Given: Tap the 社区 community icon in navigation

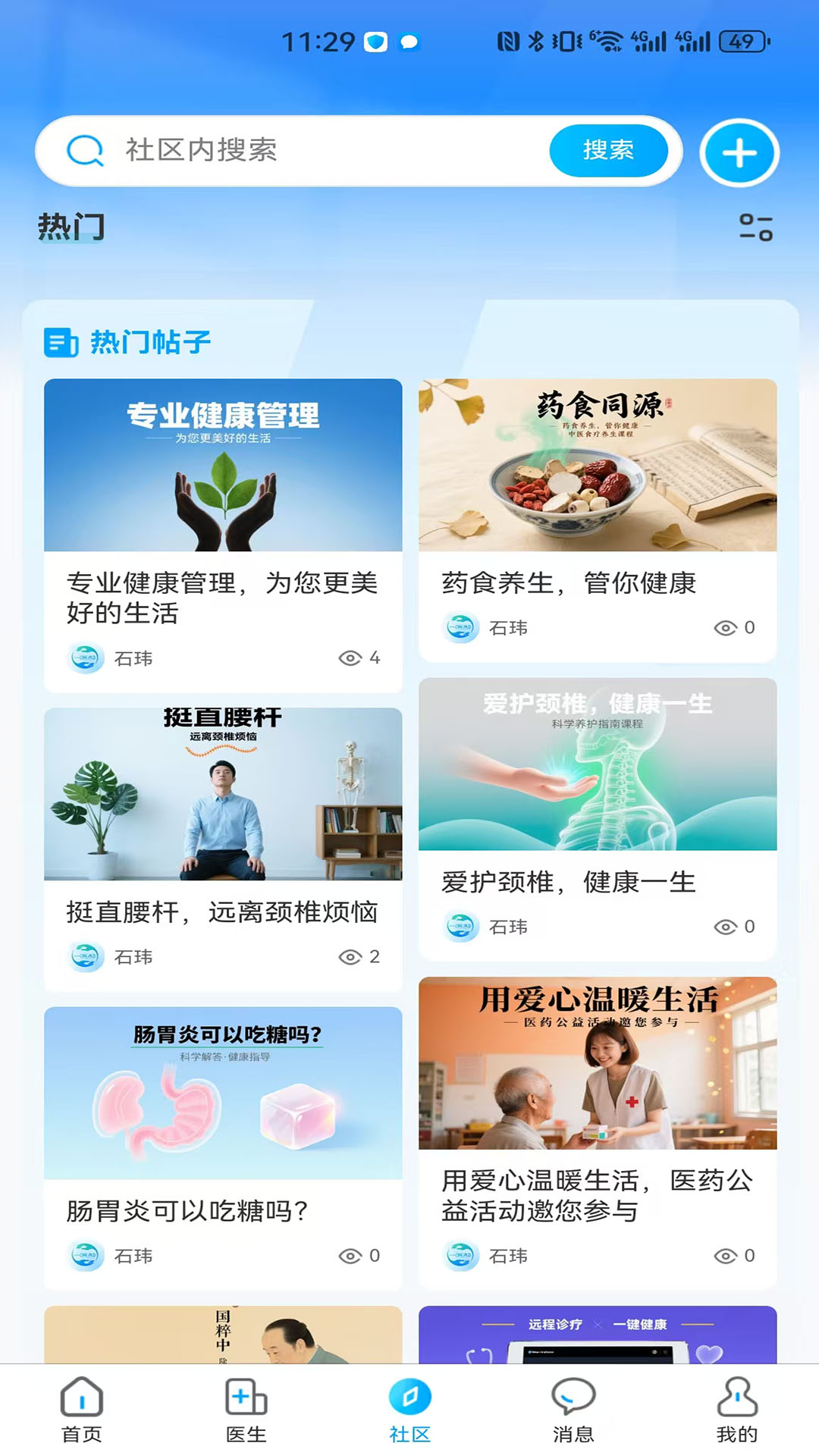Looking at the screenshot, I should (409, 1407).
